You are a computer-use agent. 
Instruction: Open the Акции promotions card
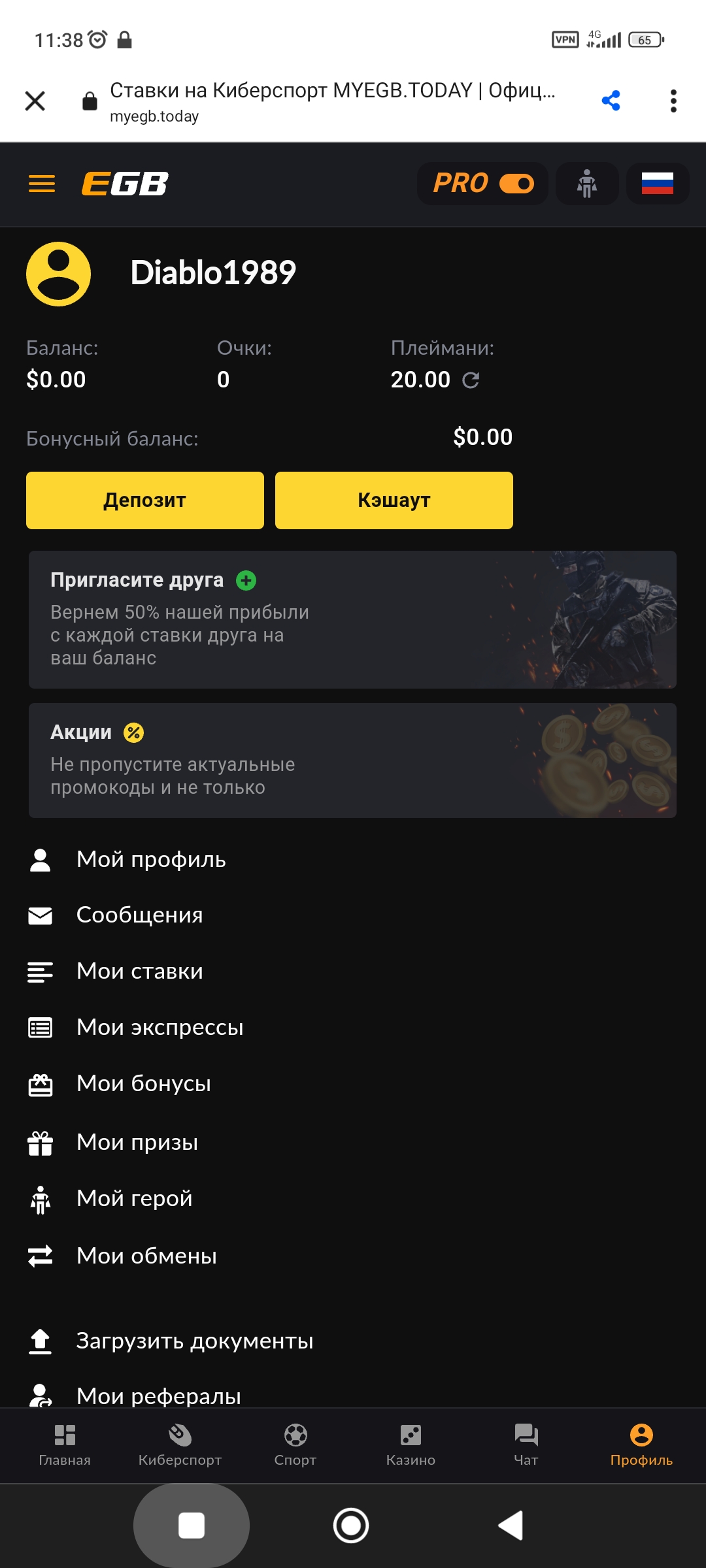coord(352,760)
